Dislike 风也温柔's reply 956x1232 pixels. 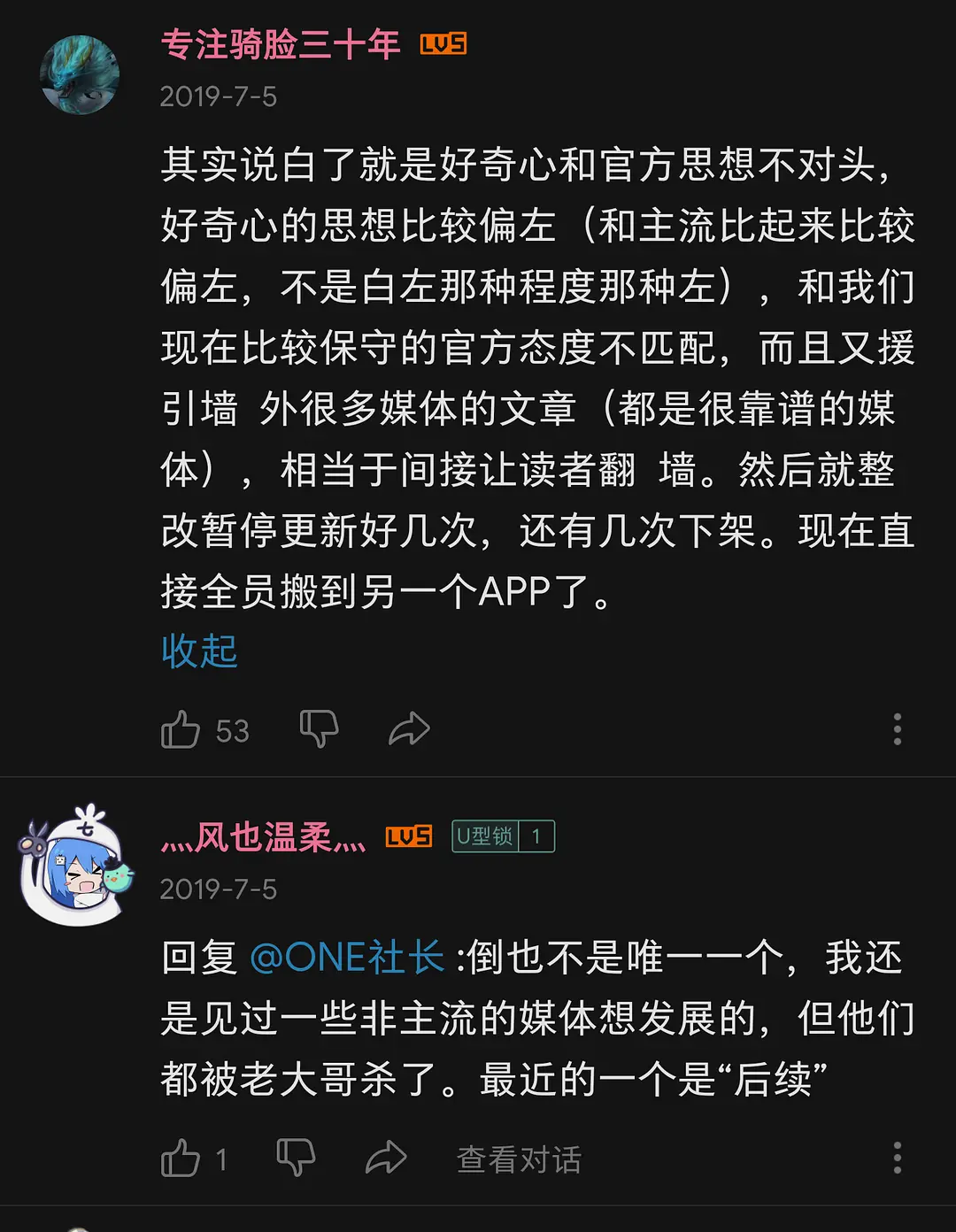(x=296, y=1158)
